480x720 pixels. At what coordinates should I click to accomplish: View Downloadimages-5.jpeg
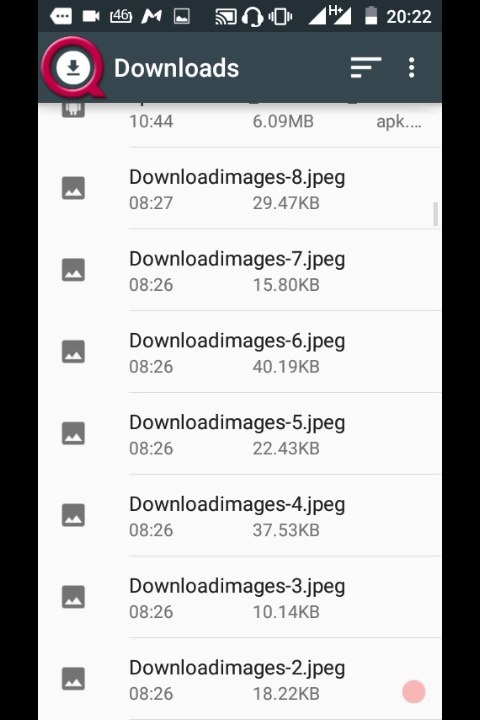click(240, 434)
